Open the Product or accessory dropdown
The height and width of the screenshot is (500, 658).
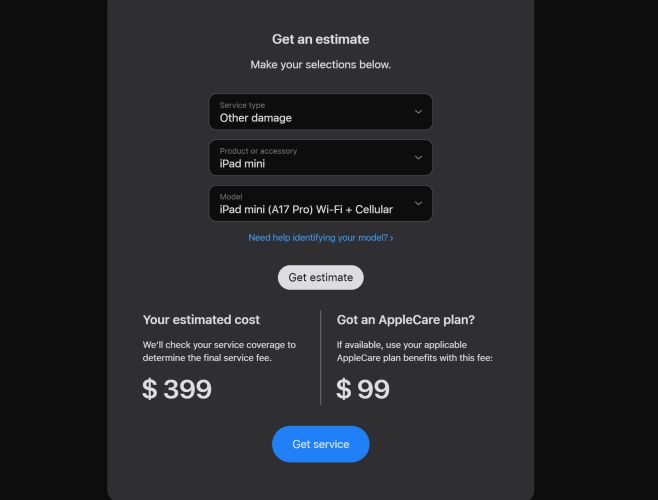(320, 158)
